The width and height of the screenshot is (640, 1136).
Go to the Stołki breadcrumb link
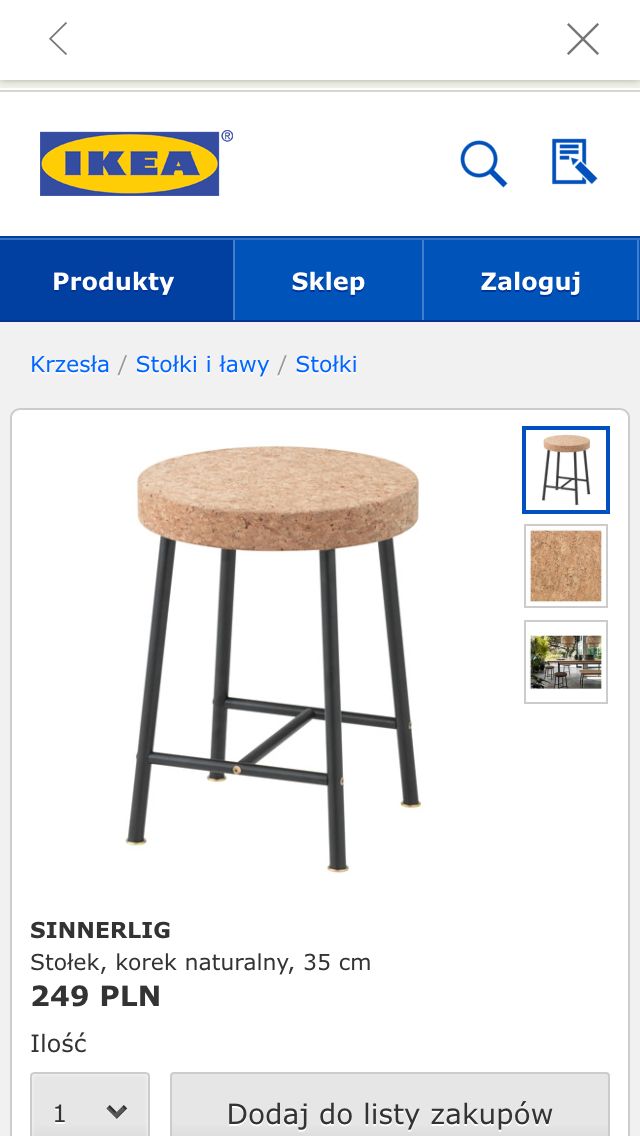click(326, 364)
